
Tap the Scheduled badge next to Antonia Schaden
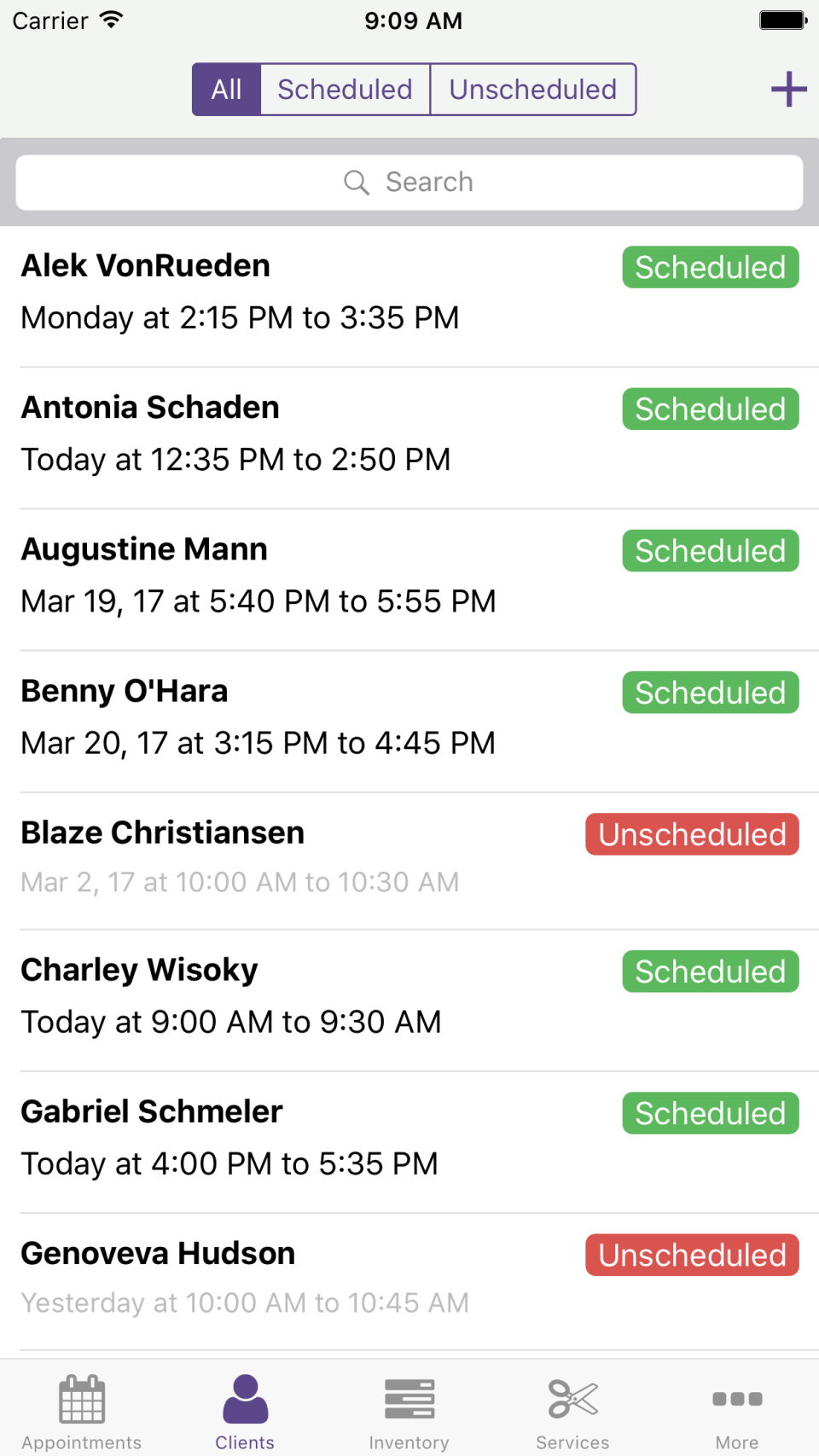pyautogui.click(x=710, y=409)
